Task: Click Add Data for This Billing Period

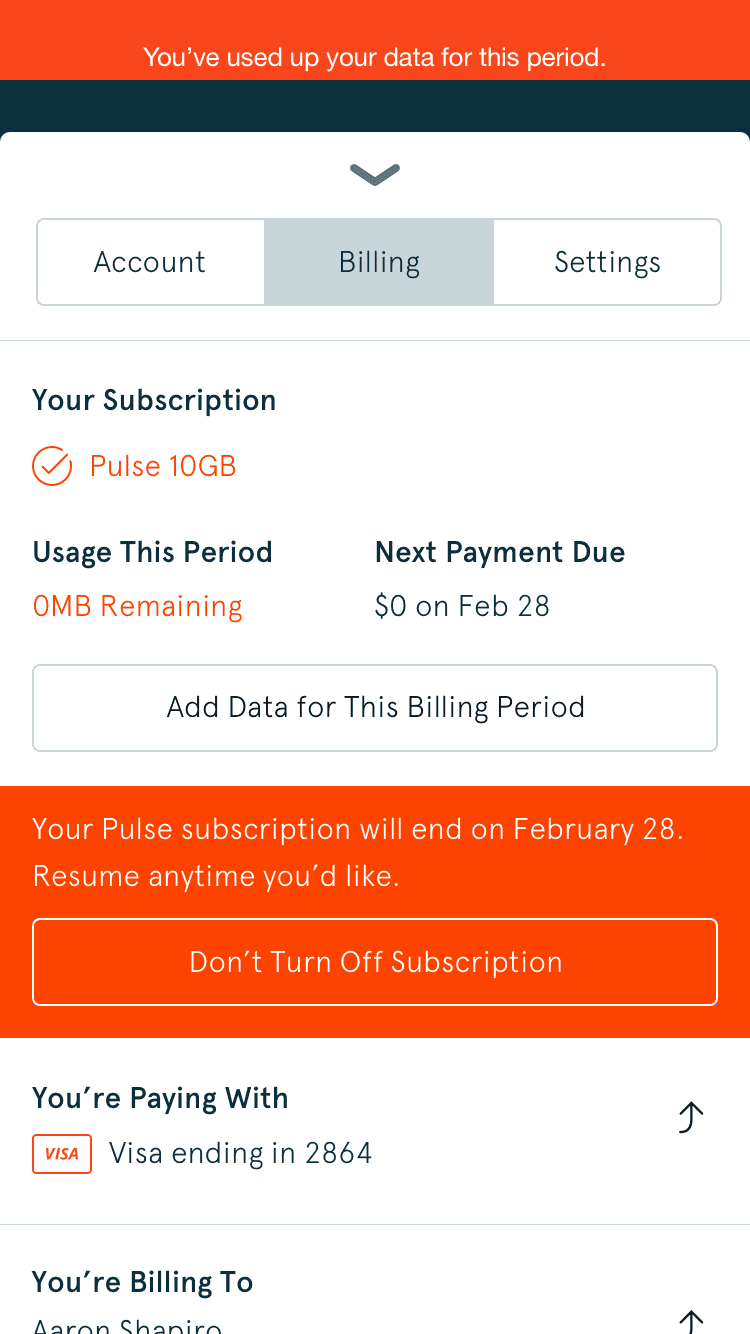Action: coord(375,707)
